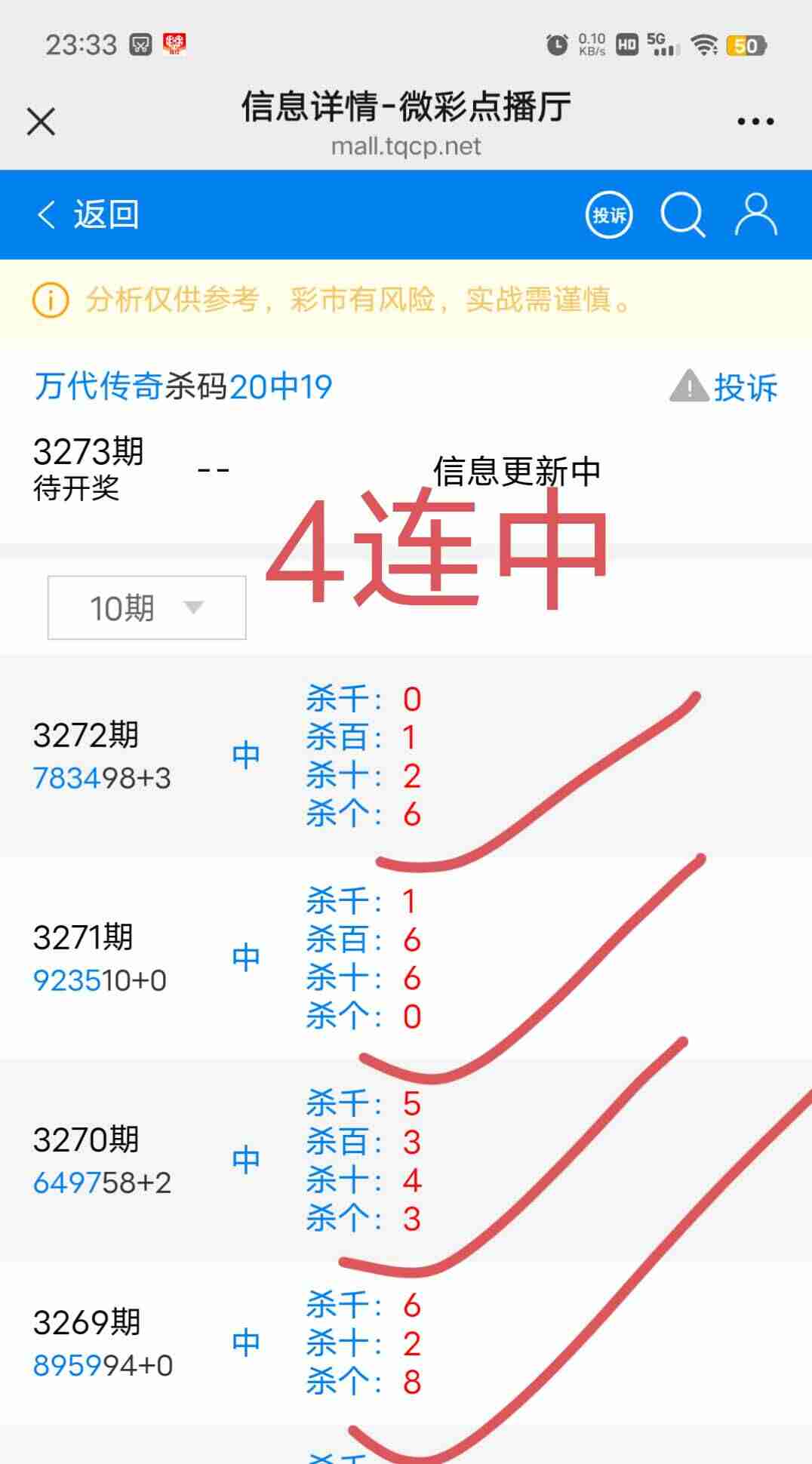Select the 返回 back menu item
The image size is (812, 1464).
(106, 214)
